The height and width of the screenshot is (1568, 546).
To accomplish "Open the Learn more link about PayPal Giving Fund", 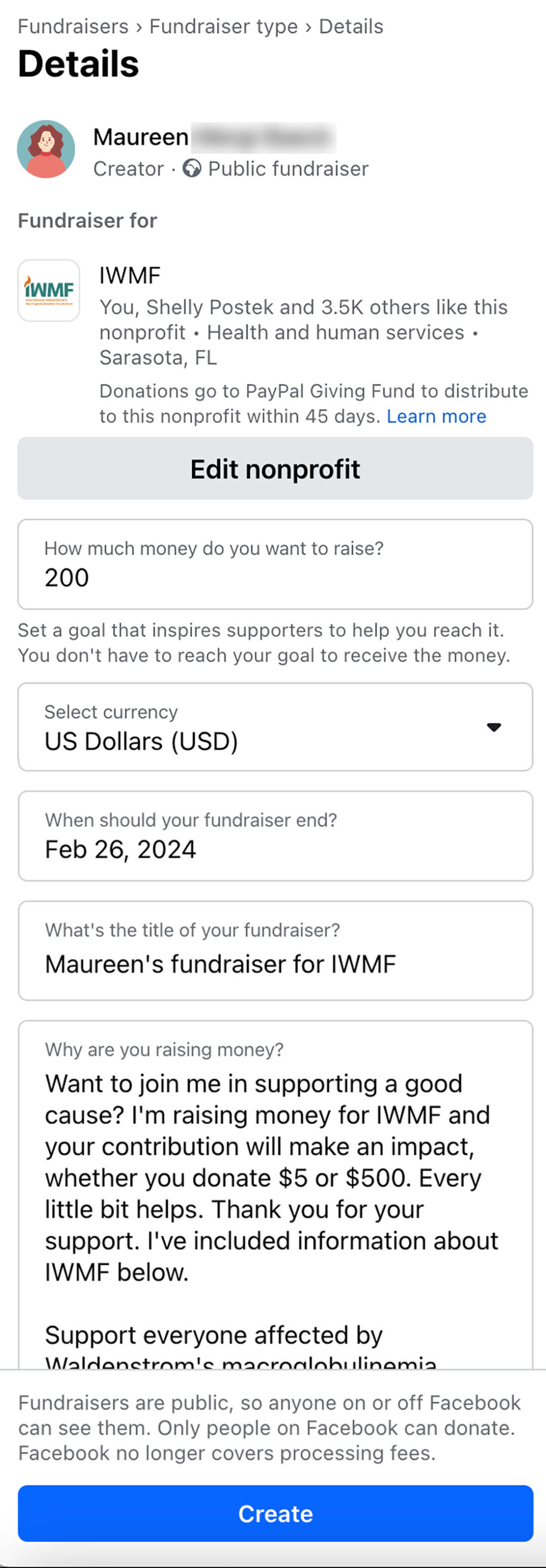I will [x=436, y=416].
